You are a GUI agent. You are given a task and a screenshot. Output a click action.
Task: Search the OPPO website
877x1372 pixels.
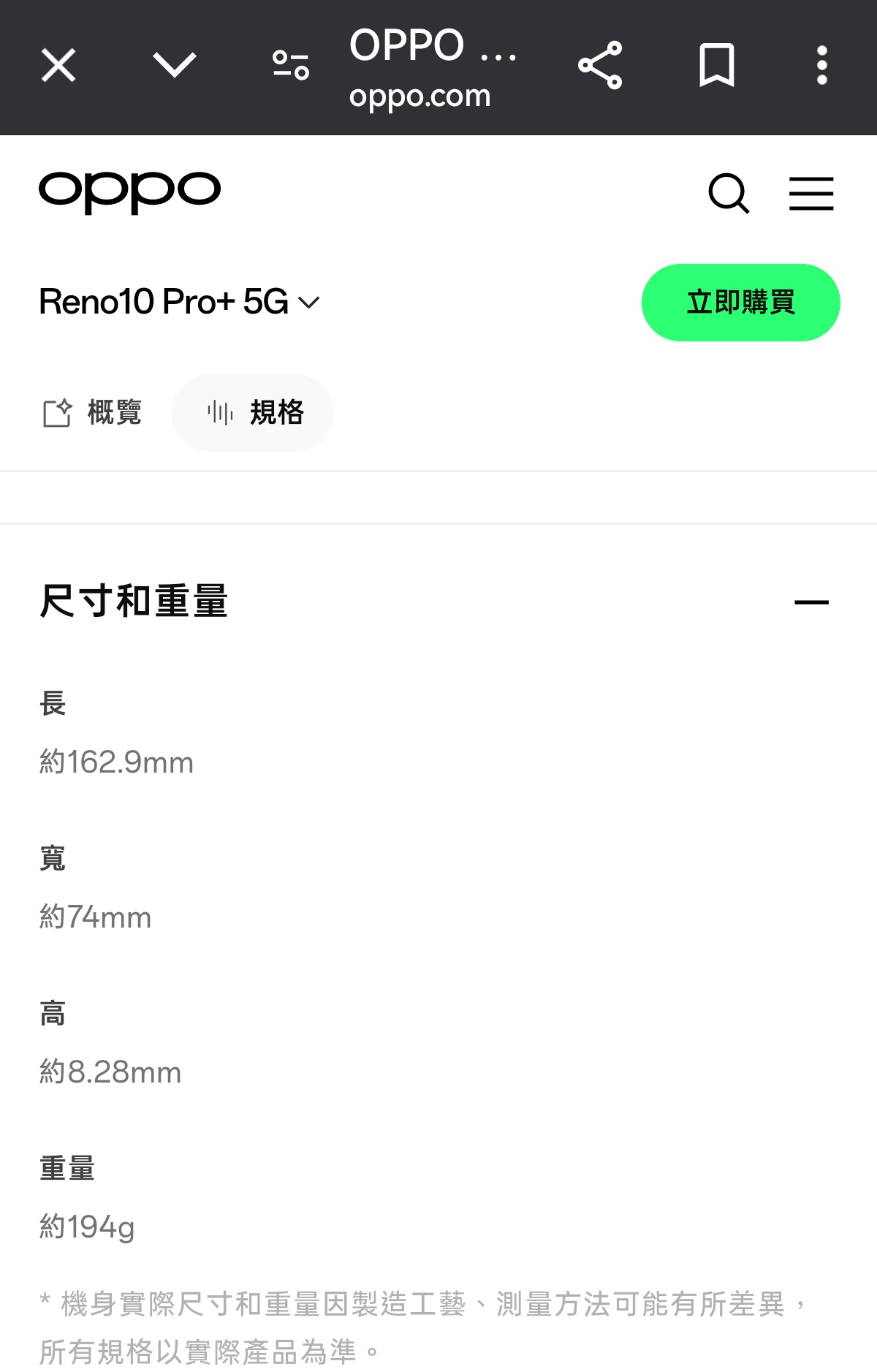(x=729, y=194)
